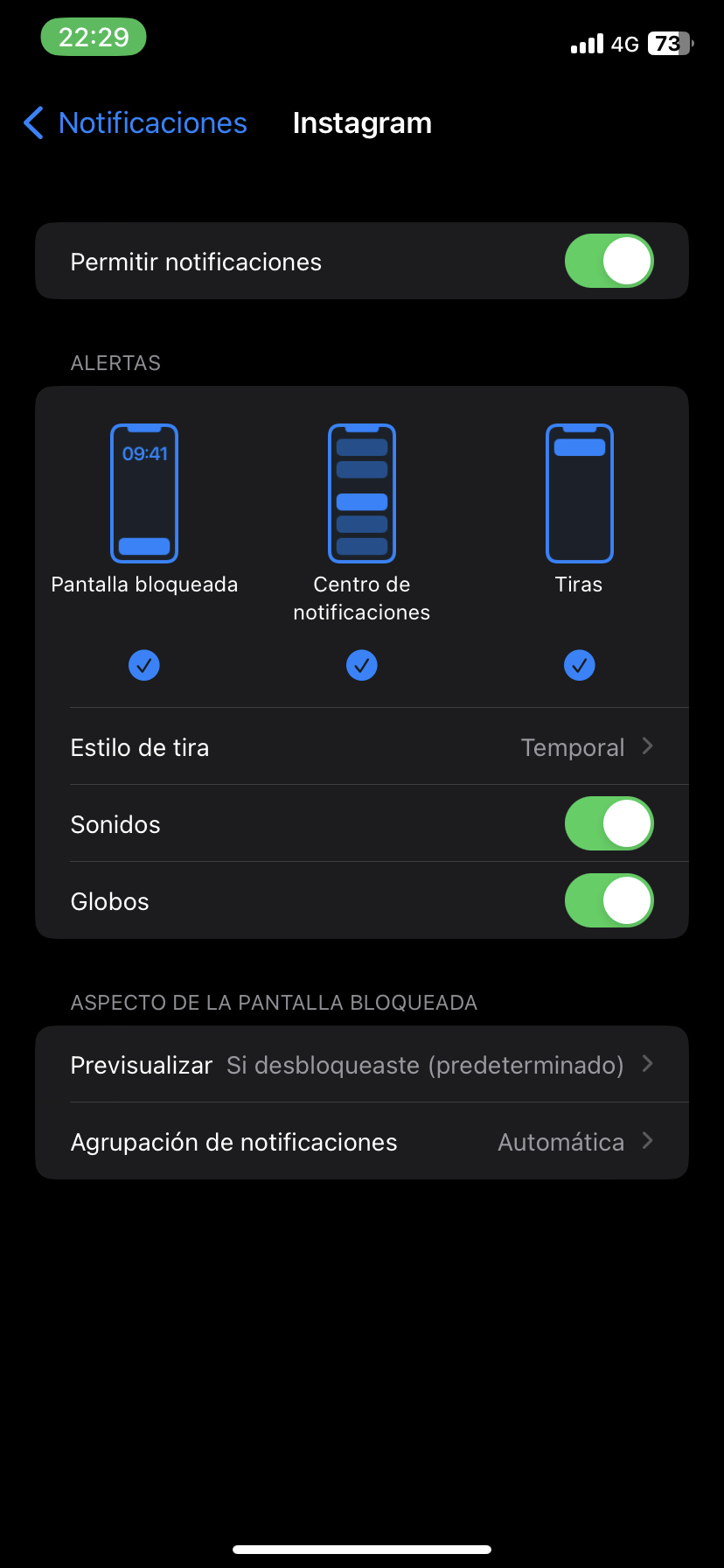Turn off Globos badges
The height and width of the screenshot is (1568, 724).
(609, 901)
